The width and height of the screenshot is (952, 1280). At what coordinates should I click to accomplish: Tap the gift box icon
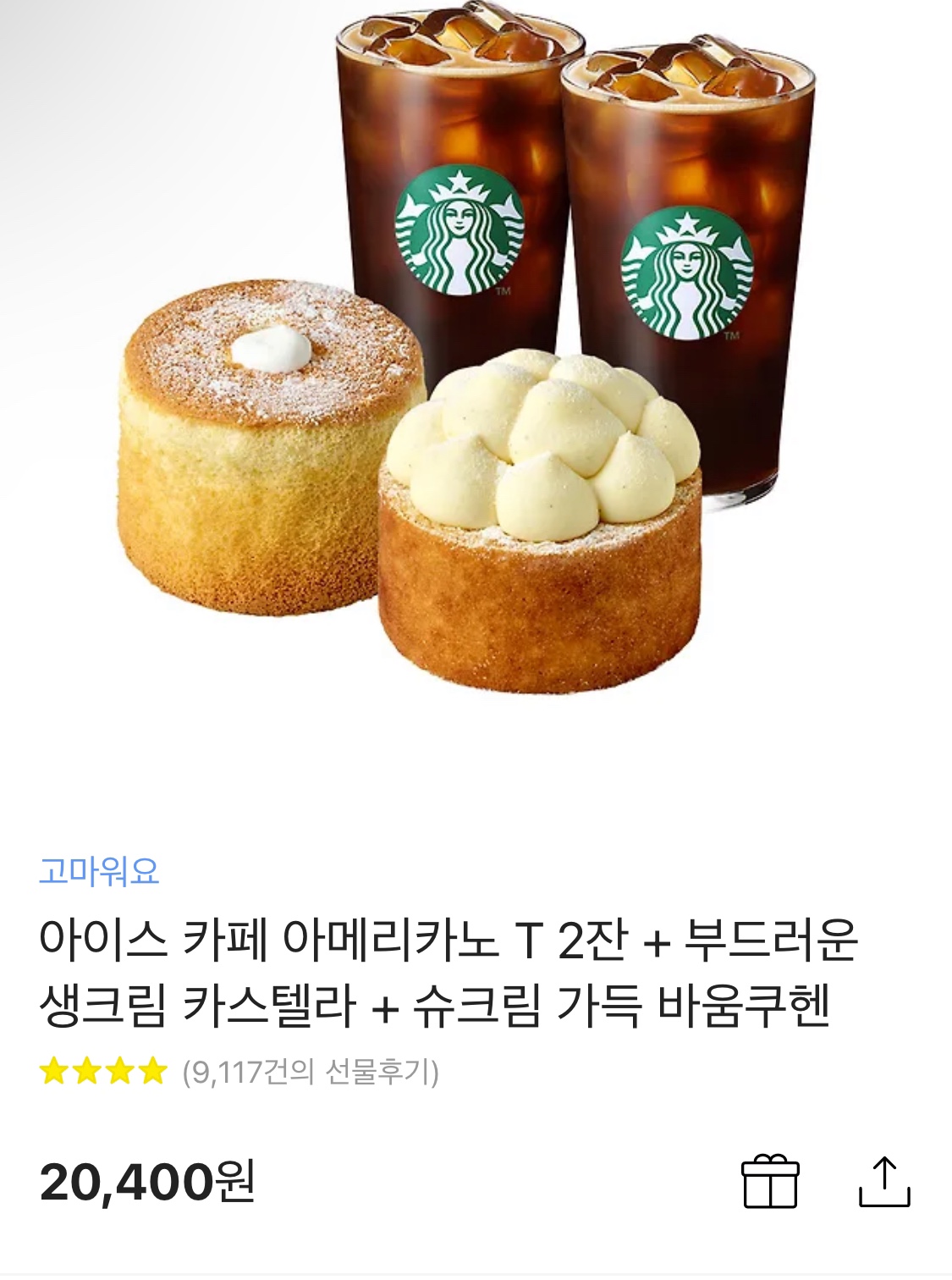coord(769,1181)
